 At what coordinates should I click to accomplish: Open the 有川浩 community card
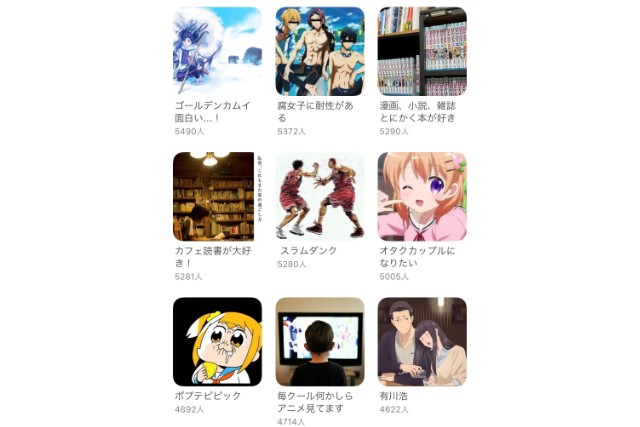422,341
